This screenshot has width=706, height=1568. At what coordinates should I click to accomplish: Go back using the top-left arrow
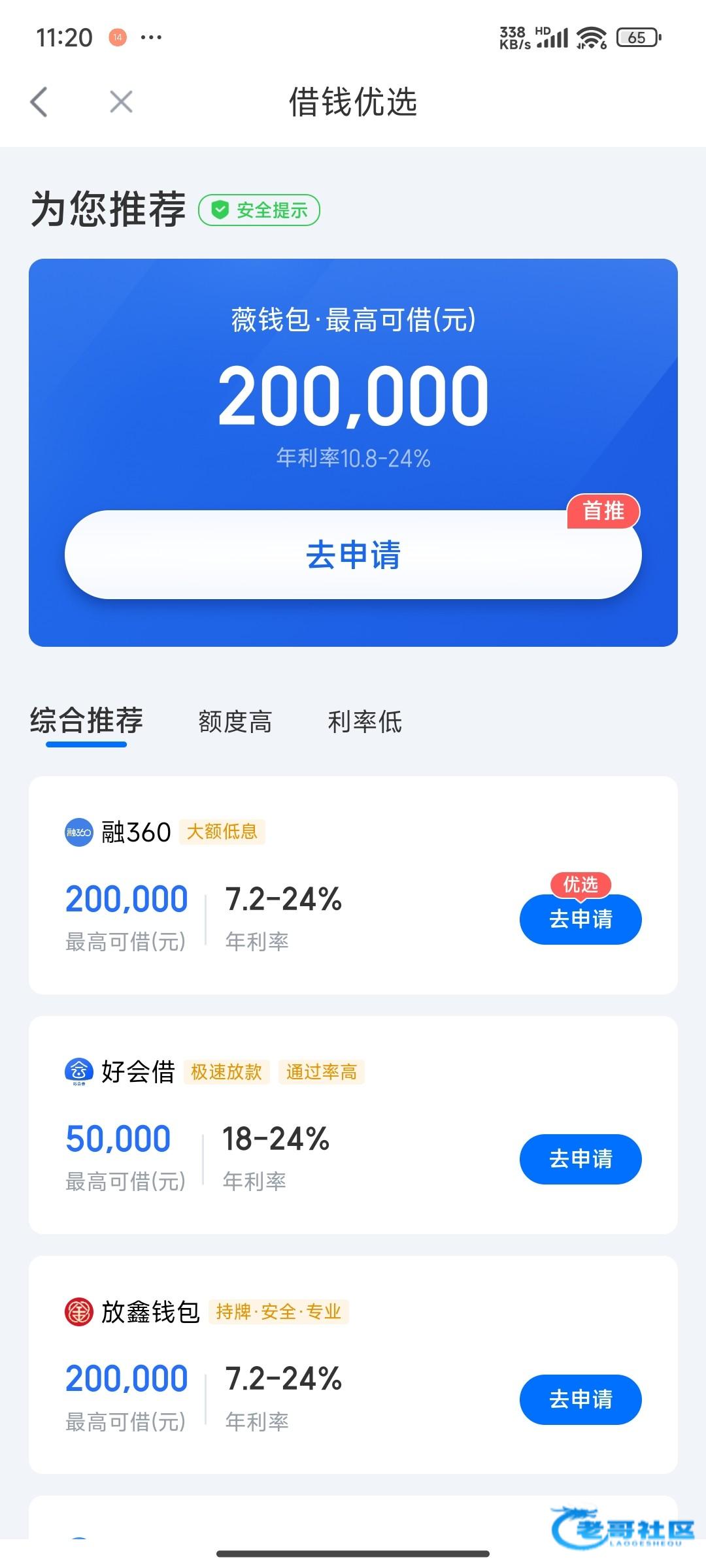point(39,102)
